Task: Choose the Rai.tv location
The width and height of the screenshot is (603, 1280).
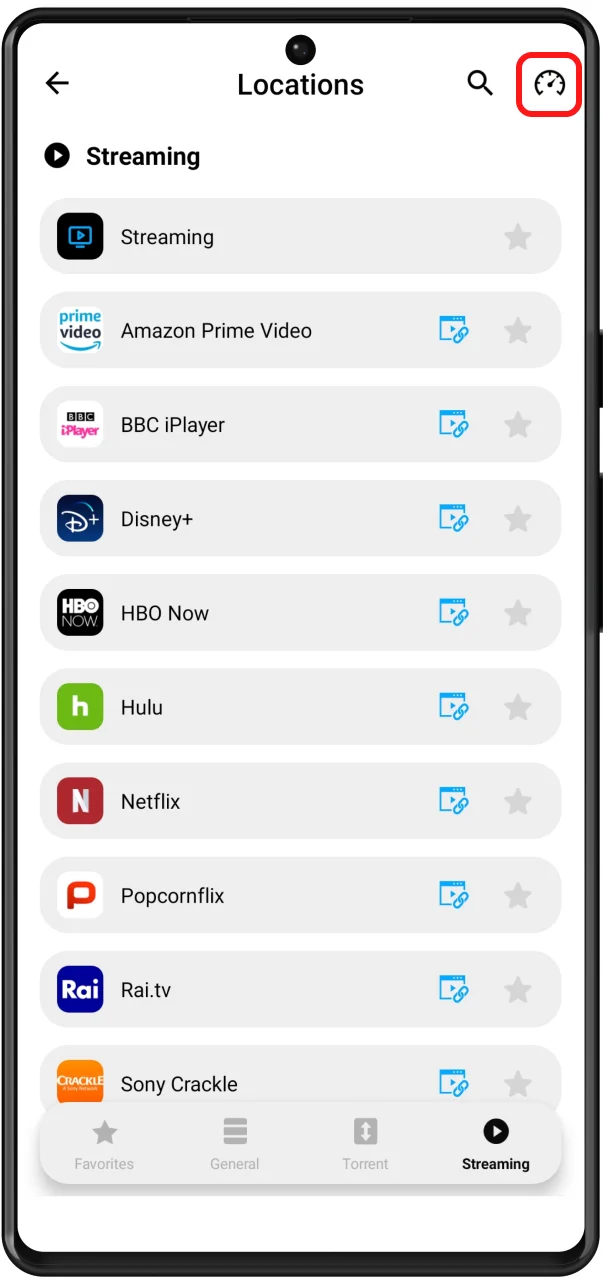Action: pos(146,990)
